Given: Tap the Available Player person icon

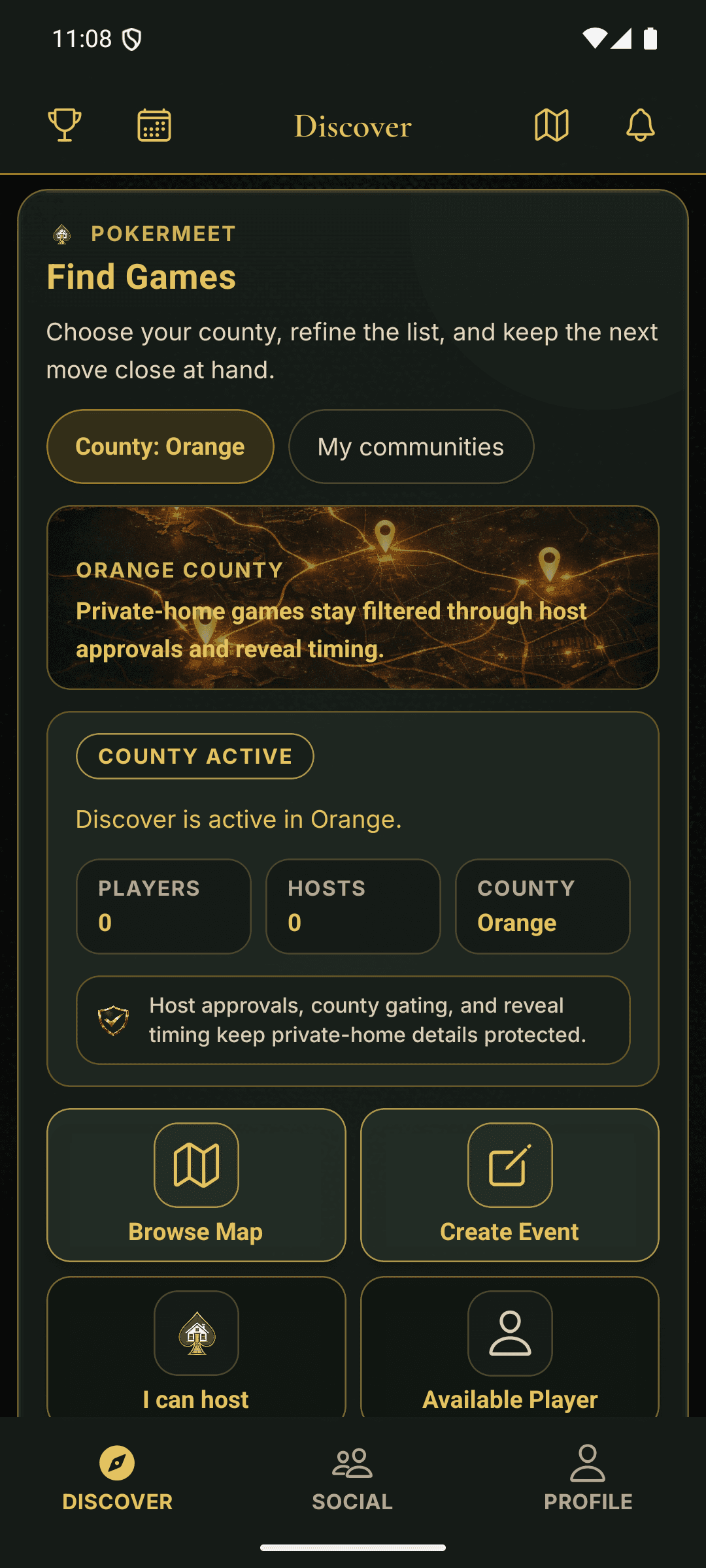Looking at the screenshot, I should tap(511, 1334).
